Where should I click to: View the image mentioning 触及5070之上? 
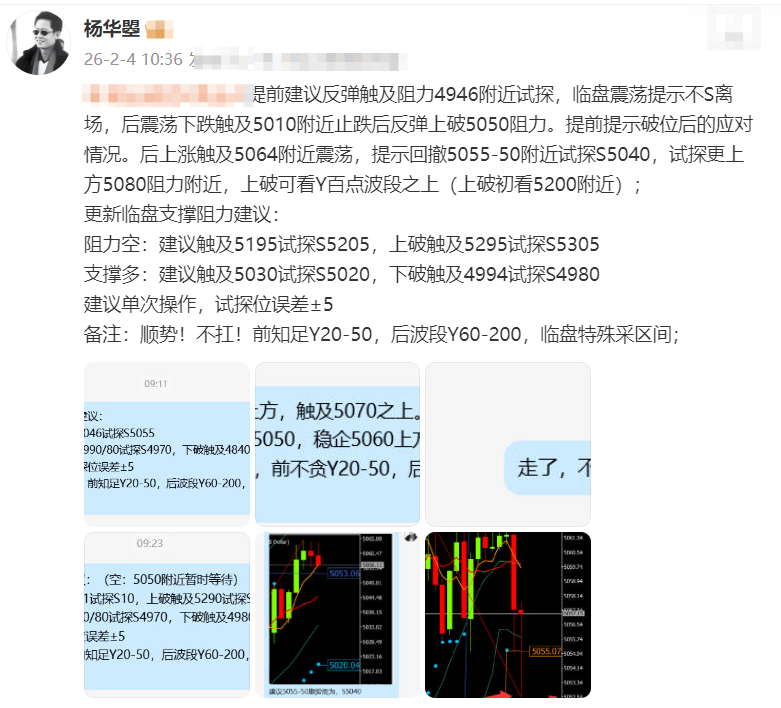tap(337, 444)
